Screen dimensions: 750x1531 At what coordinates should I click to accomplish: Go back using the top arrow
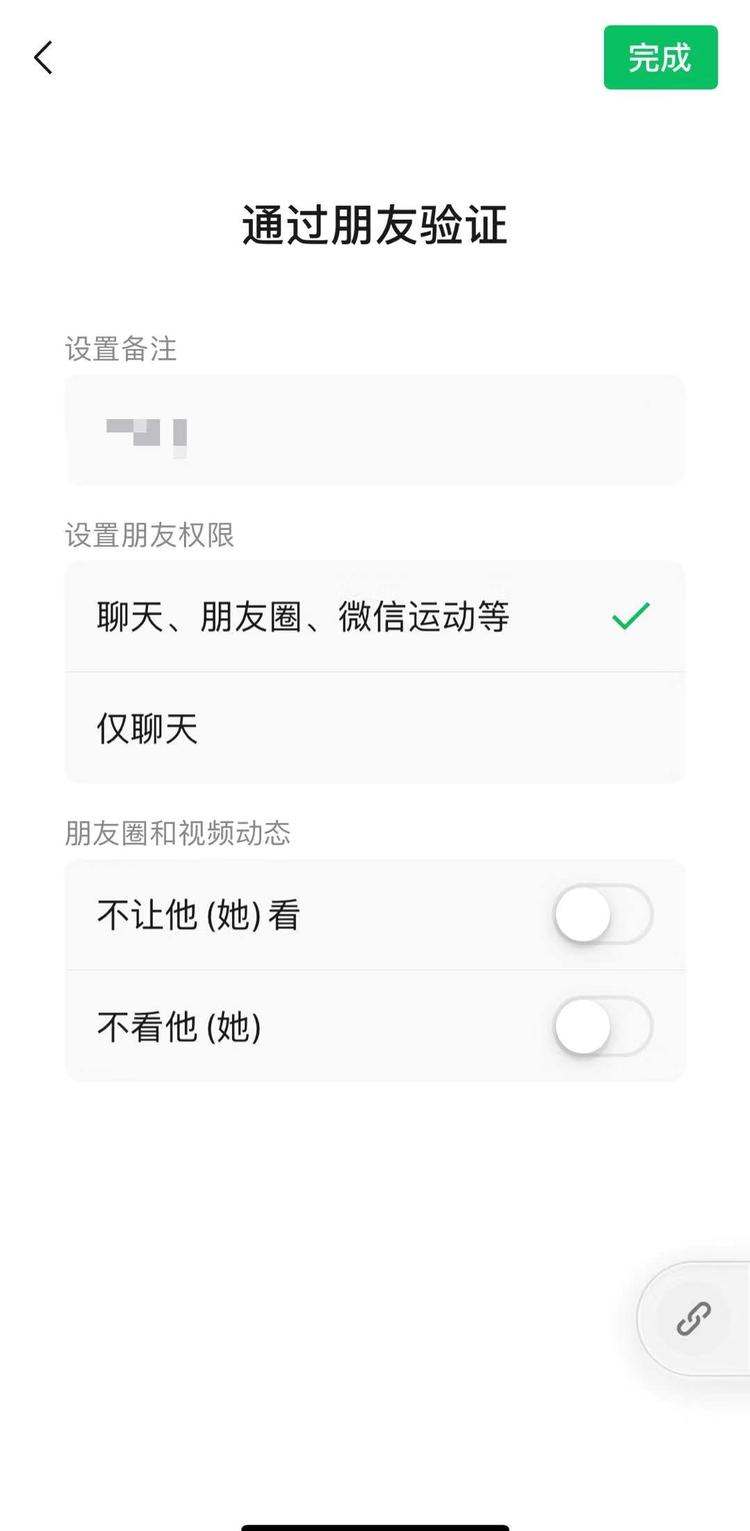43,58
